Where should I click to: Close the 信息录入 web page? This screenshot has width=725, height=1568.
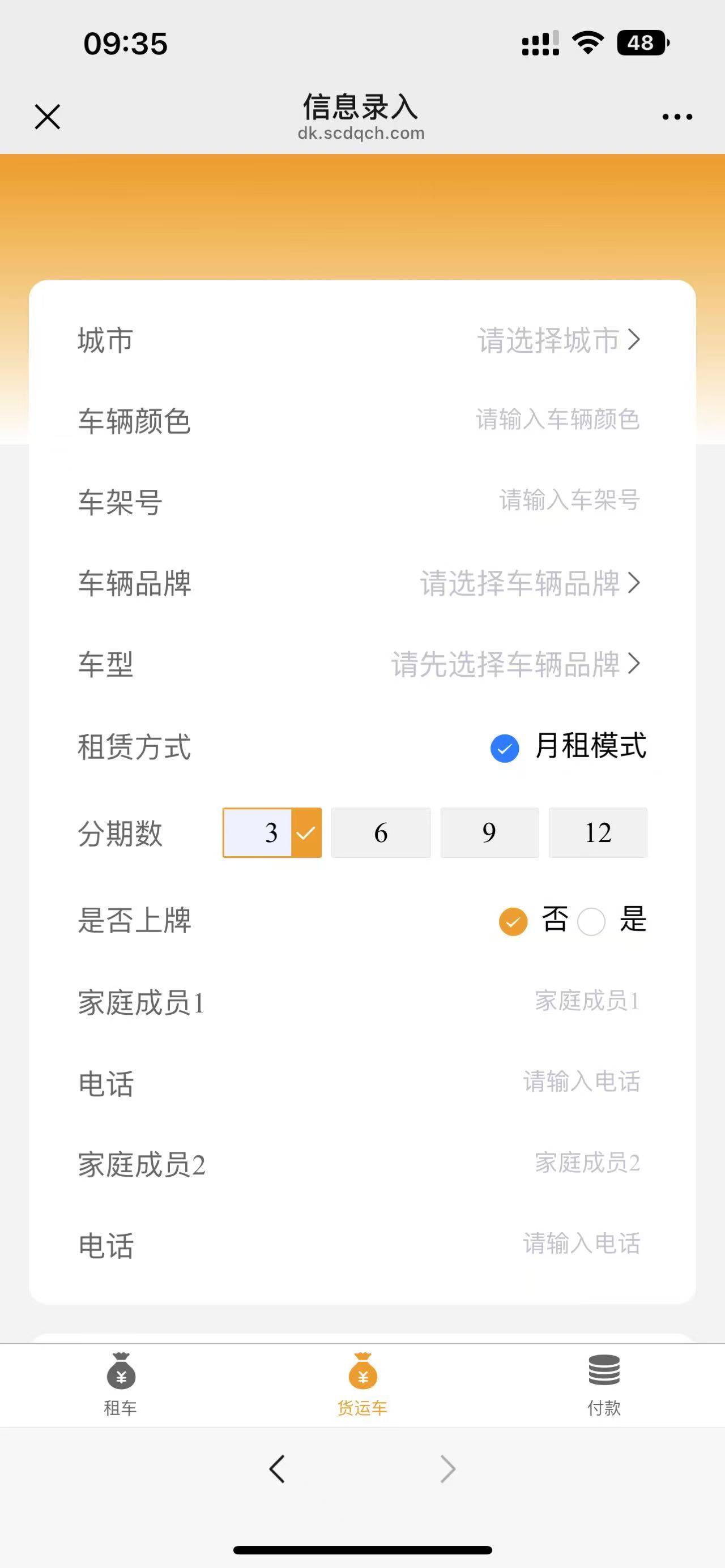click(48, 117)
